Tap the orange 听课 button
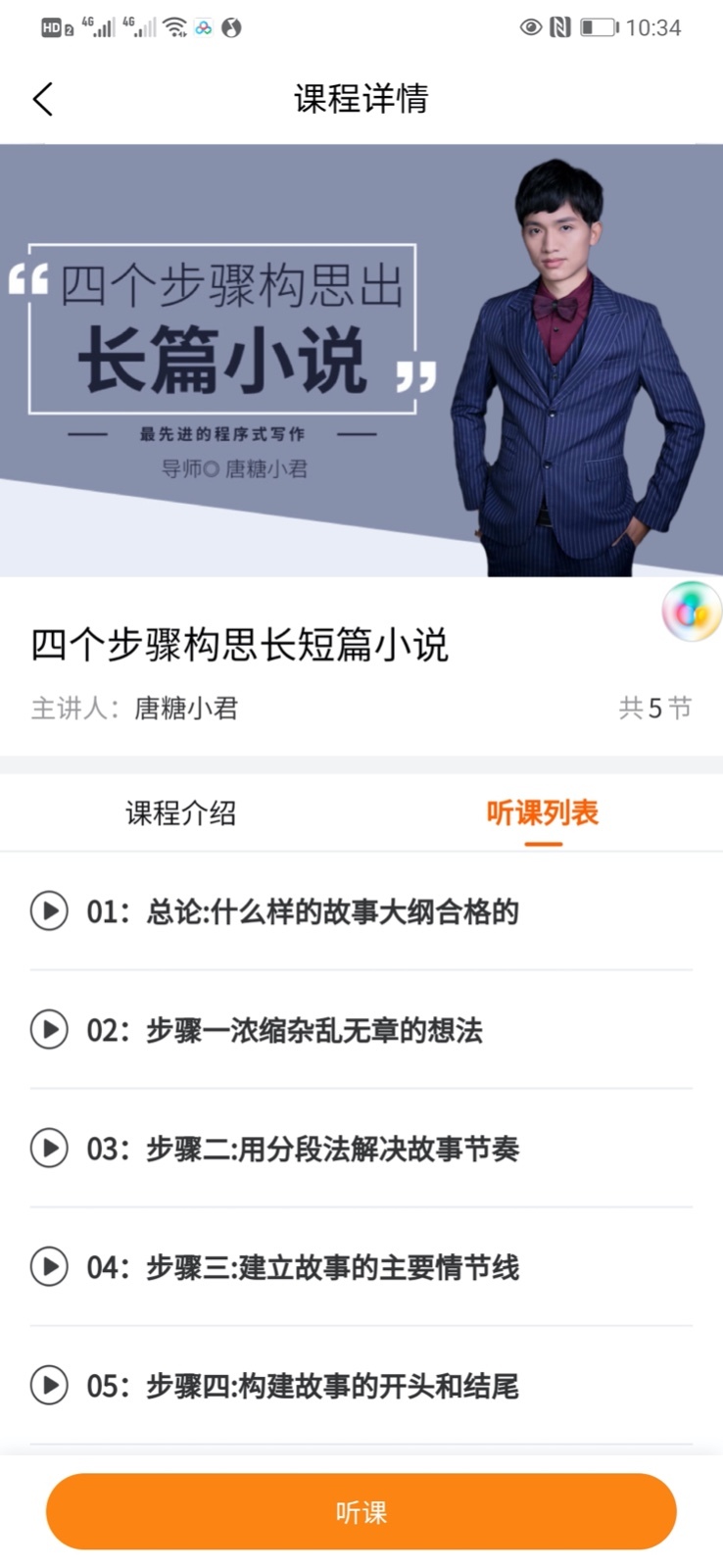This screenshot has width=723, height=1568. (x=361, y=1512)
